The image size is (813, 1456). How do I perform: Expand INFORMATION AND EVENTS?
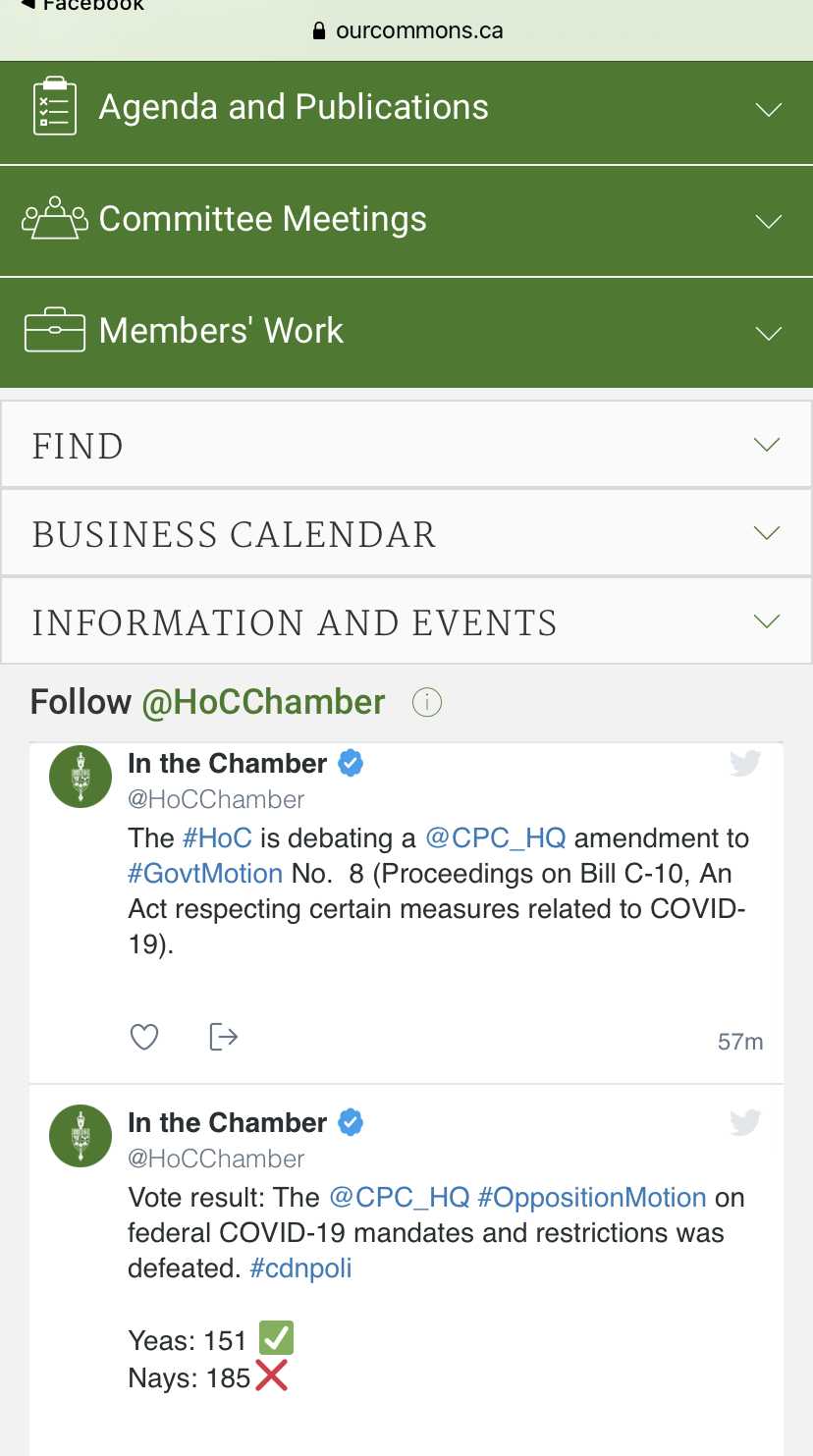(406, 621)
